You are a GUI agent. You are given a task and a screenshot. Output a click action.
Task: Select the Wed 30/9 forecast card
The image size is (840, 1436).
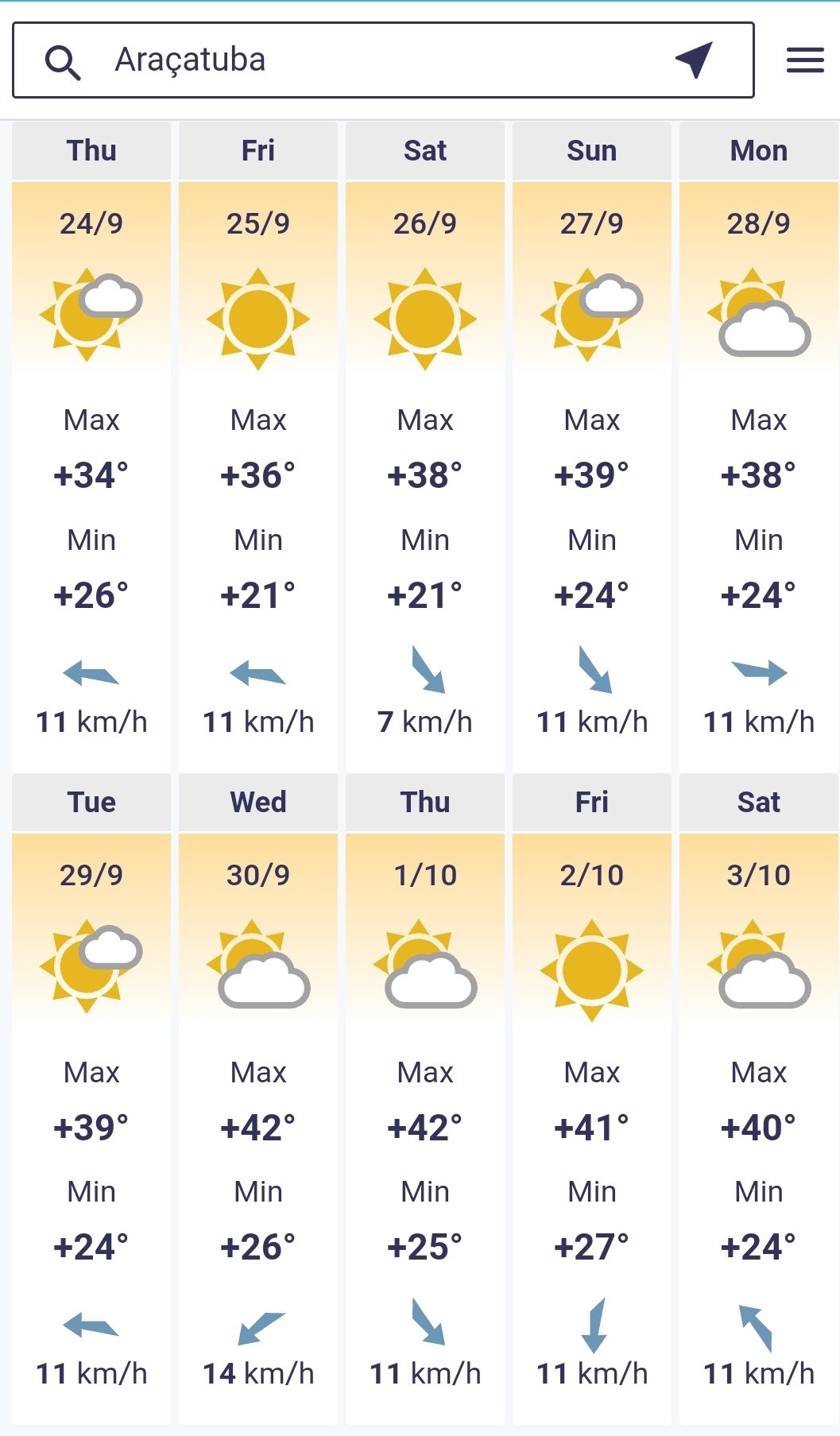(258, 1098)
